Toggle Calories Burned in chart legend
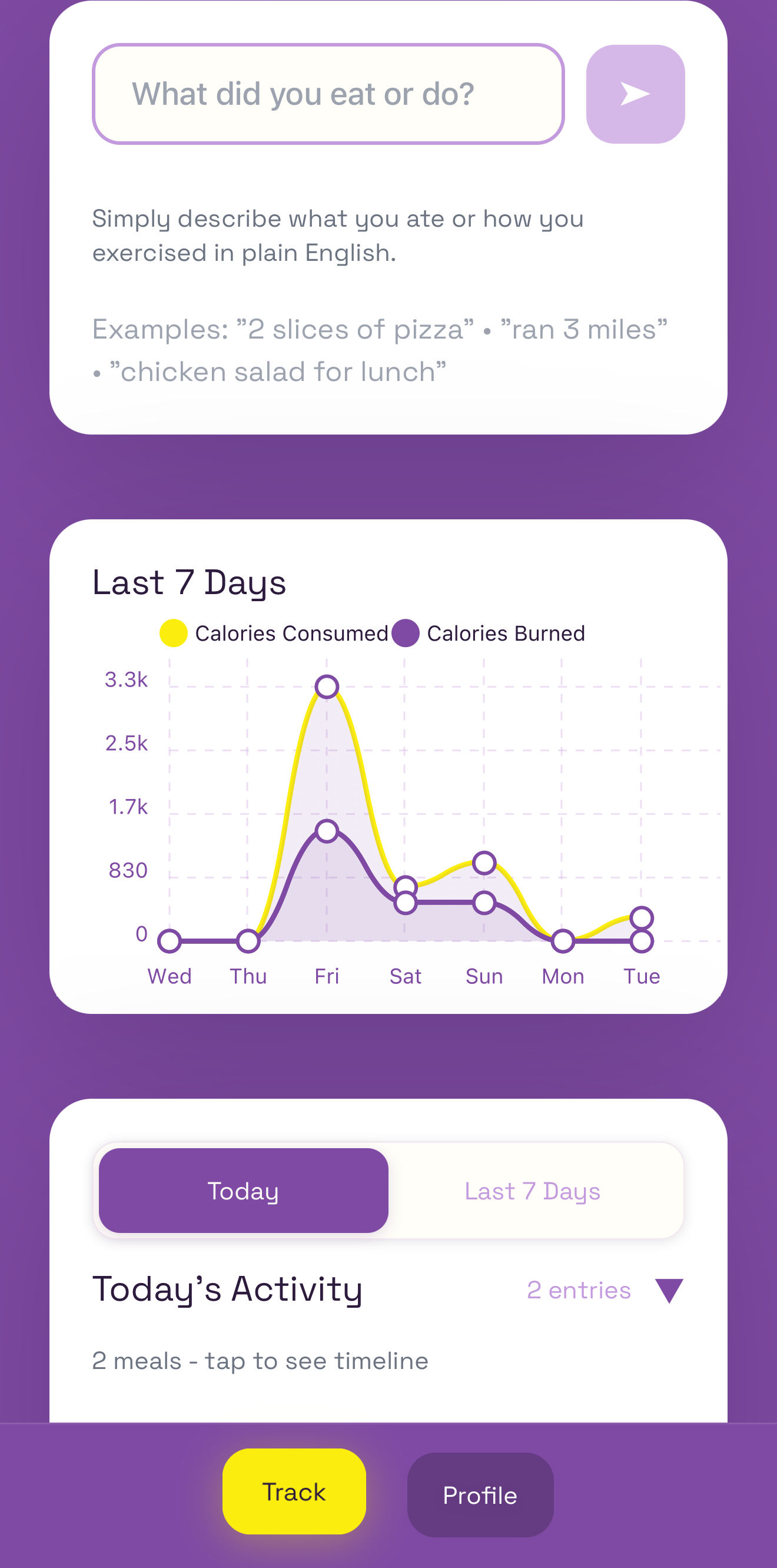Image resolution: width=777 pixels, height=1568 pixels. click(489, 633)
